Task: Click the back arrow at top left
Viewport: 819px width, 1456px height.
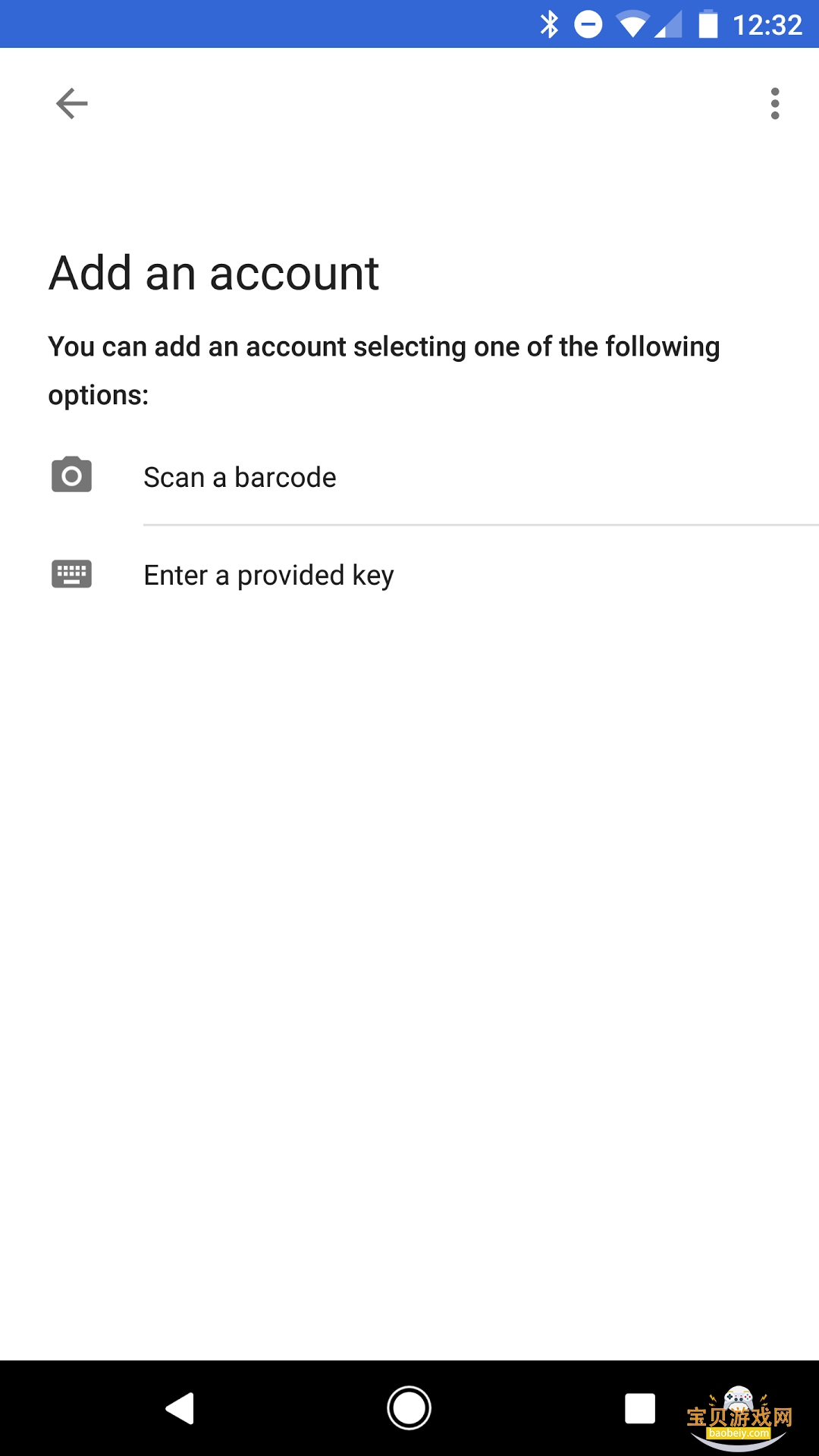Action: [72, 103]
